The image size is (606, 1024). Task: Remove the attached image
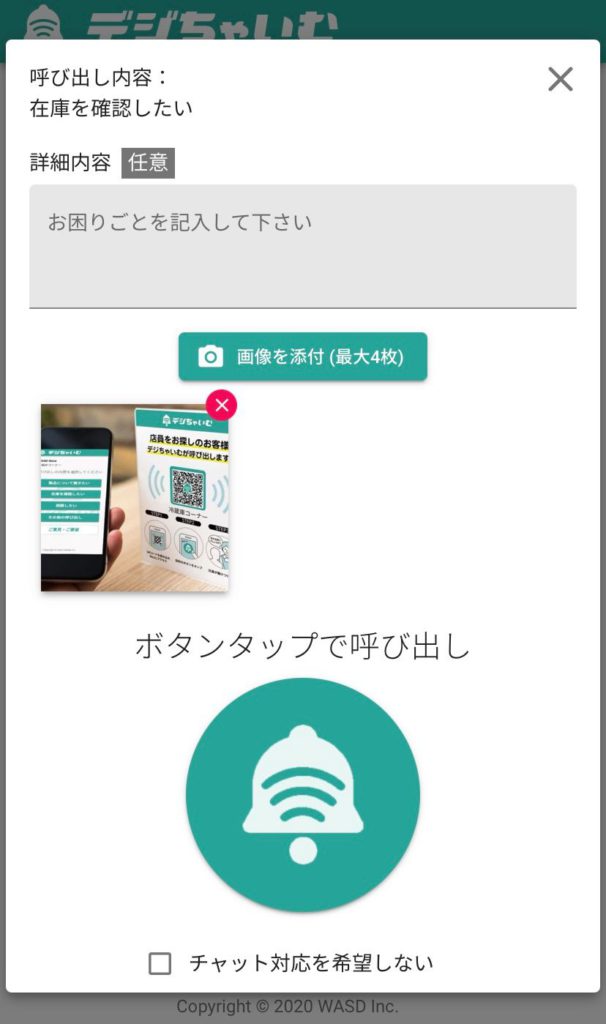coord(221,405)
